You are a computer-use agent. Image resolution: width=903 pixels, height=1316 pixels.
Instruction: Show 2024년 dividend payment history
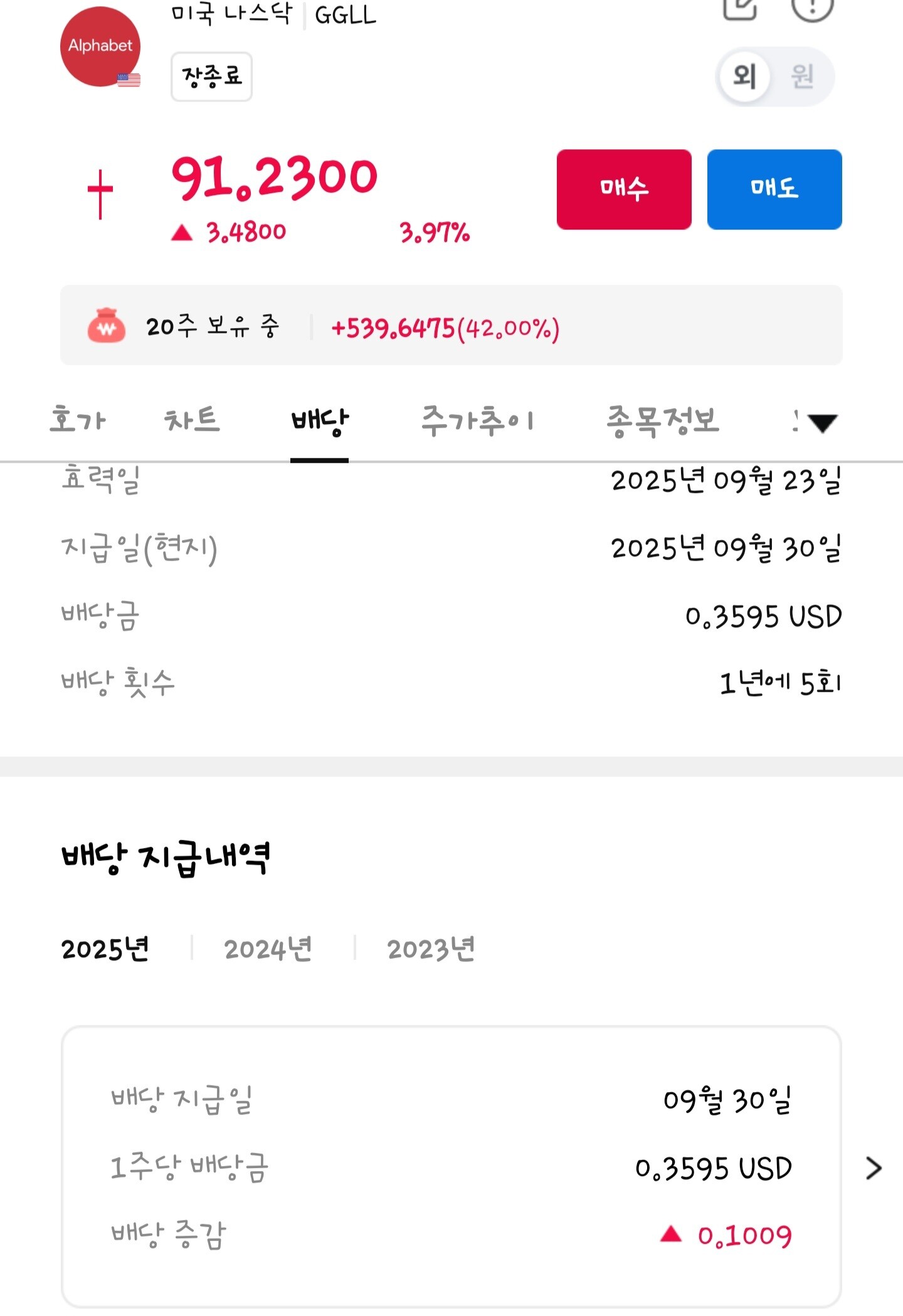268,949
